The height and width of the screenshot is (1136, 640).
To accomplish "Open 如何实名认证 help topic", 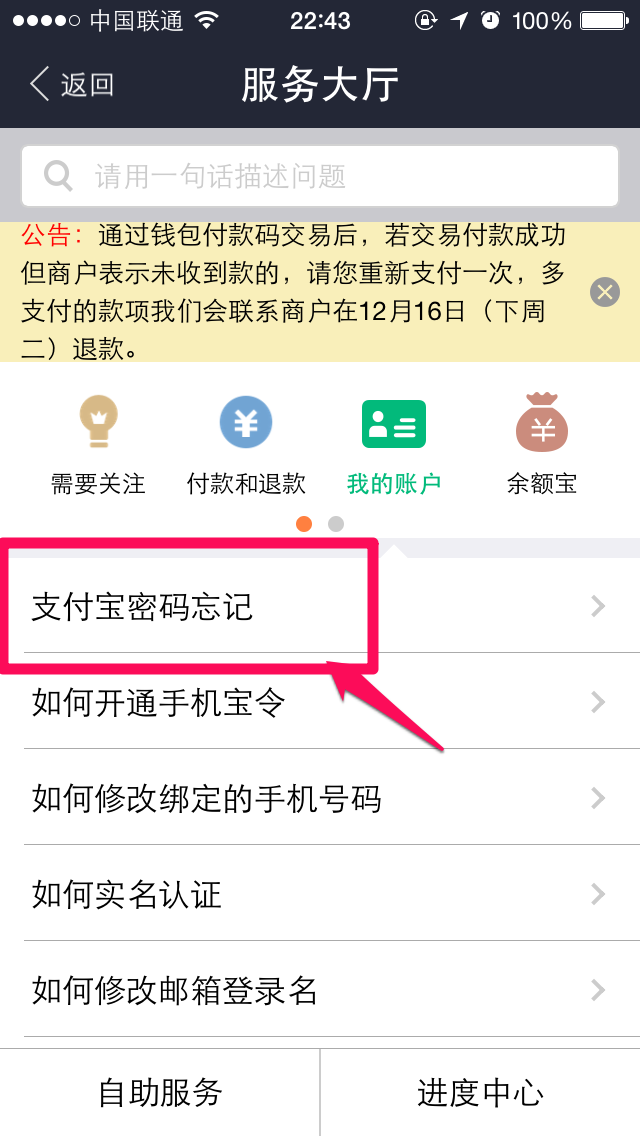I will [x=320, y=893].
